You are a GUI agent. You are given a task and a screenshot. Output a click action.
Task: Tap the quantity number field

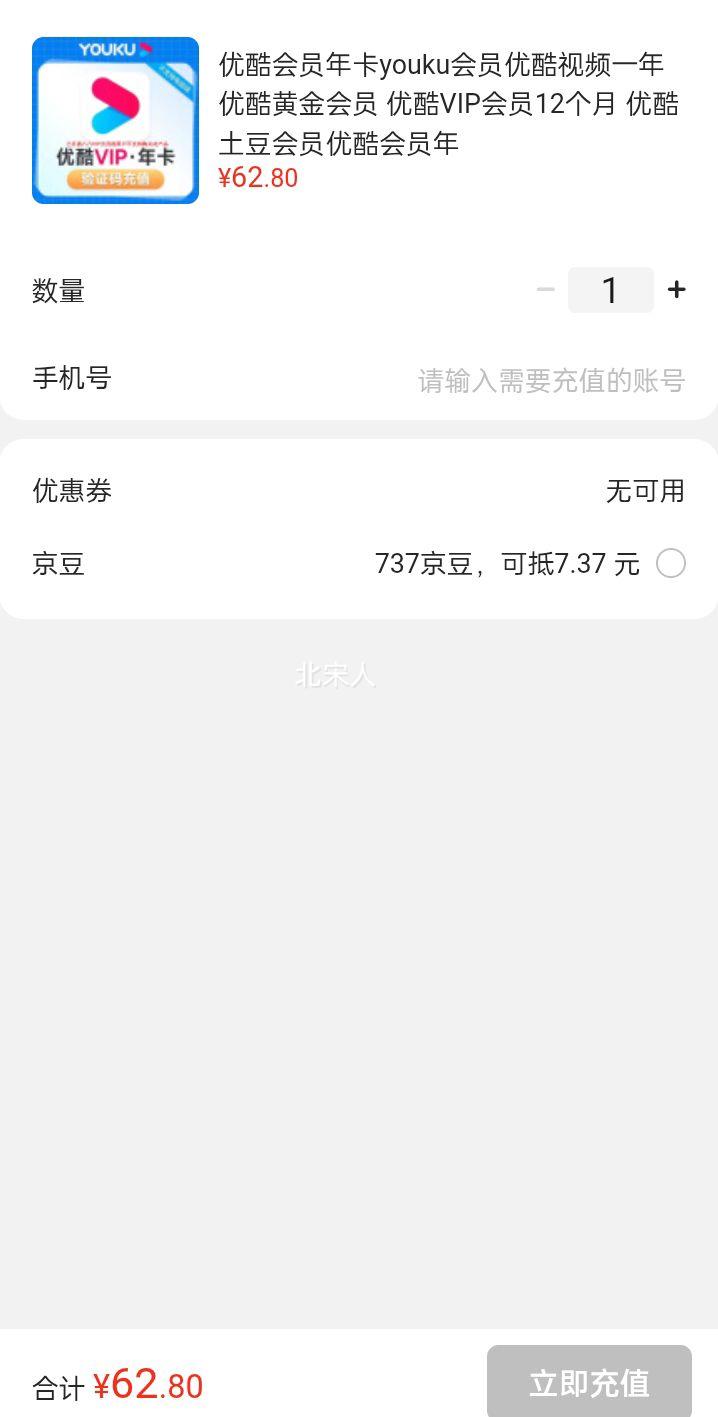point(611,290)
